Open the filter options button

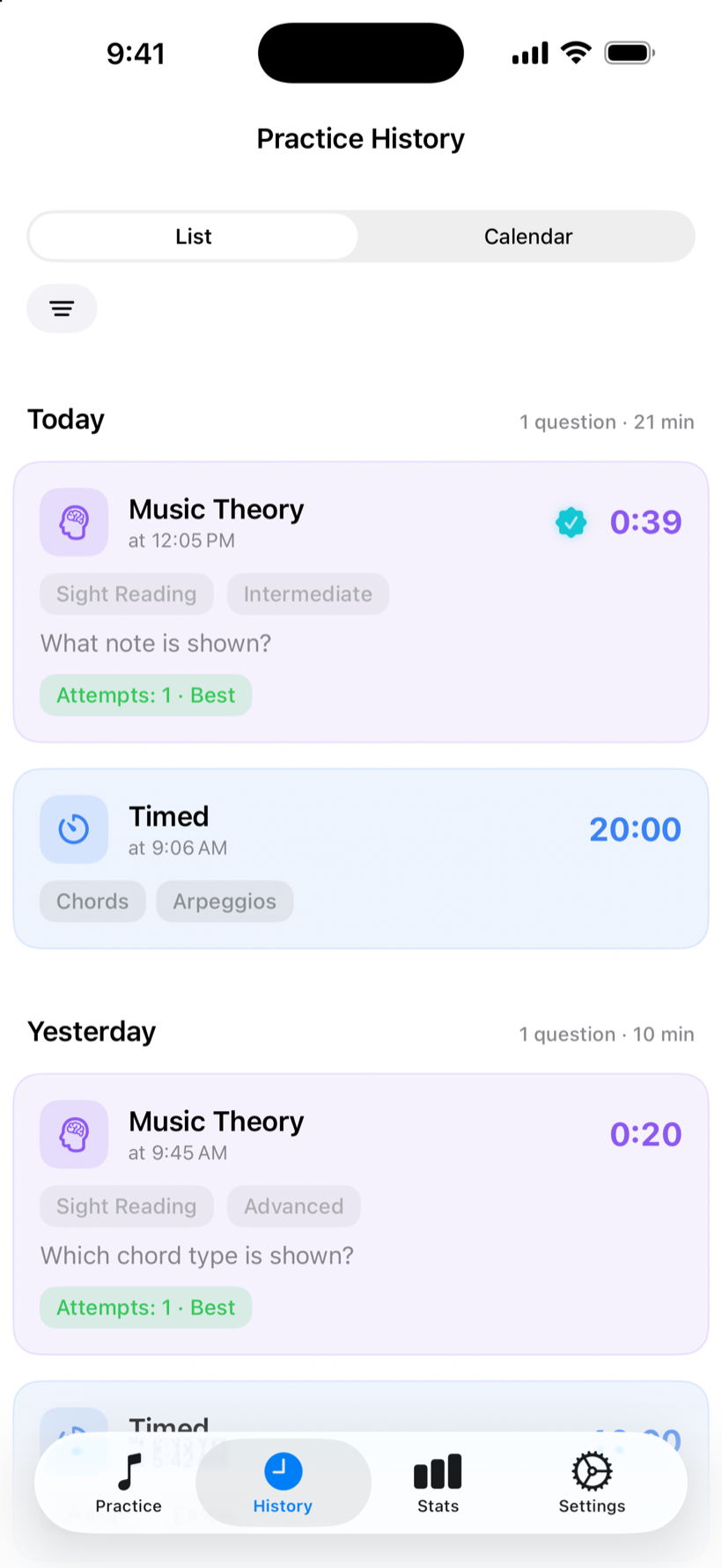[62, 308]
